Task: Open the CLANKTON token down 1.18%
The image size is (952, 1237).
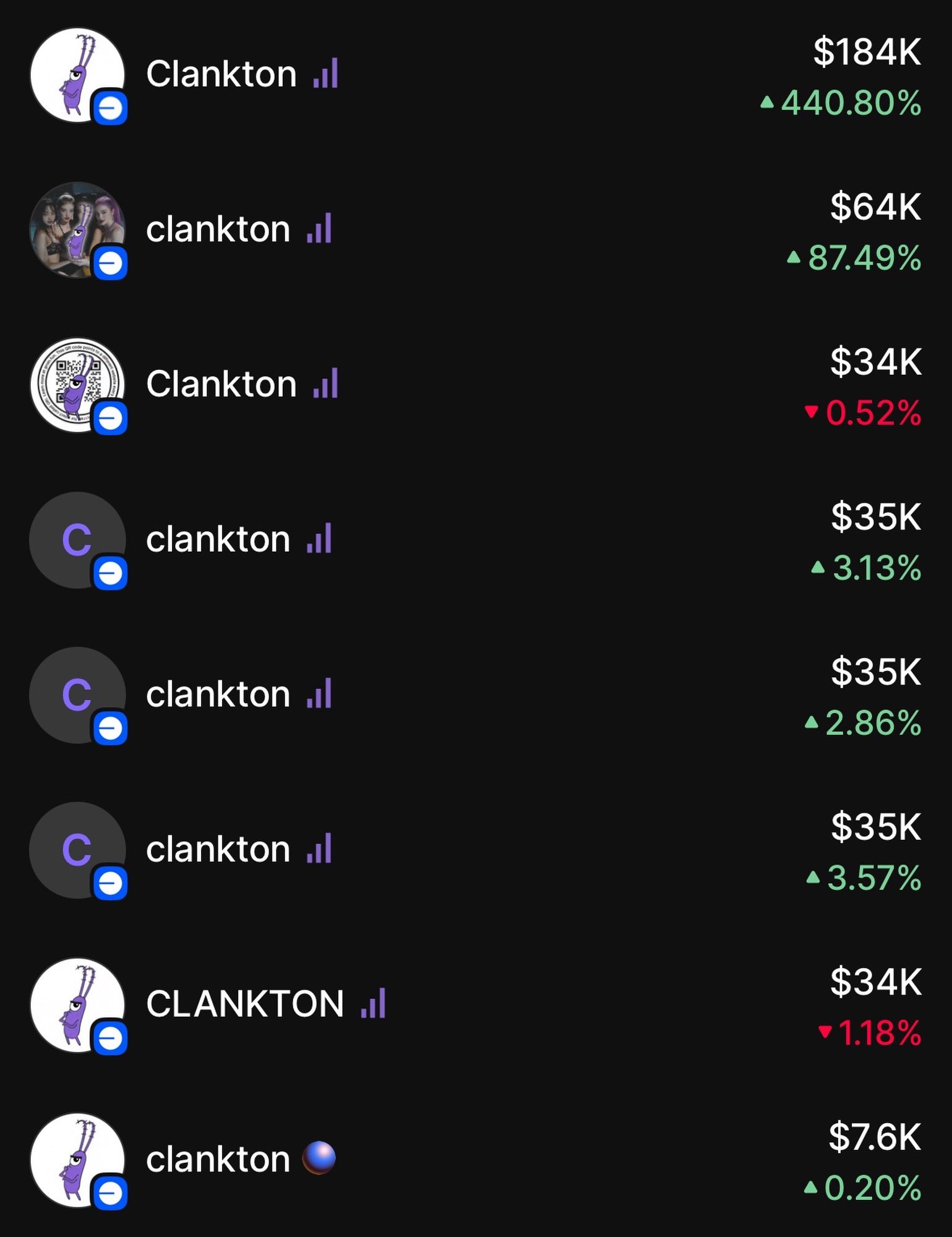Action: [244, 1004]
